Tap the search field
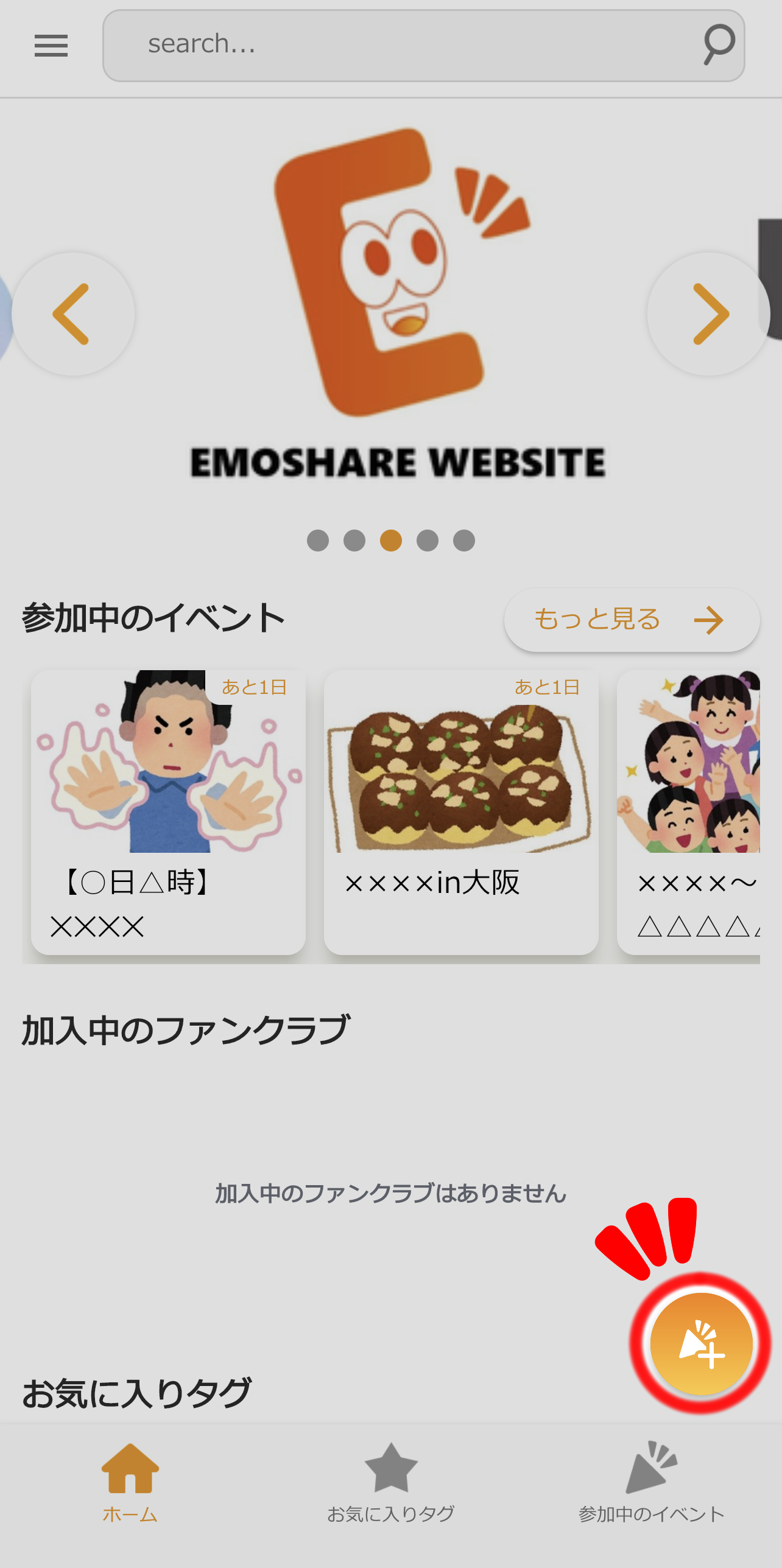This screenshot has height=1568, width=782. point(423,46)
